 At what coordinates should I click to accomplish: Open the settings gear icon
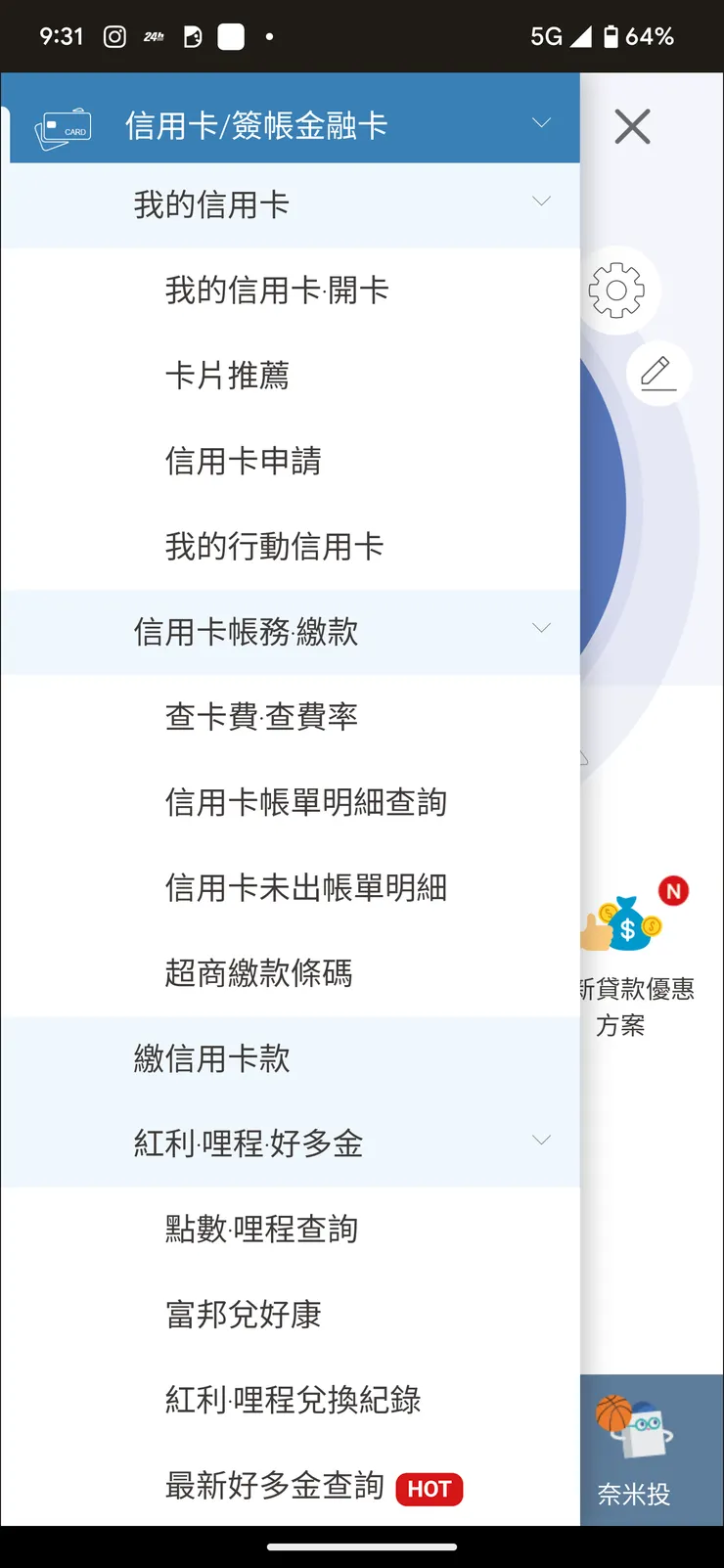point(616,291)
